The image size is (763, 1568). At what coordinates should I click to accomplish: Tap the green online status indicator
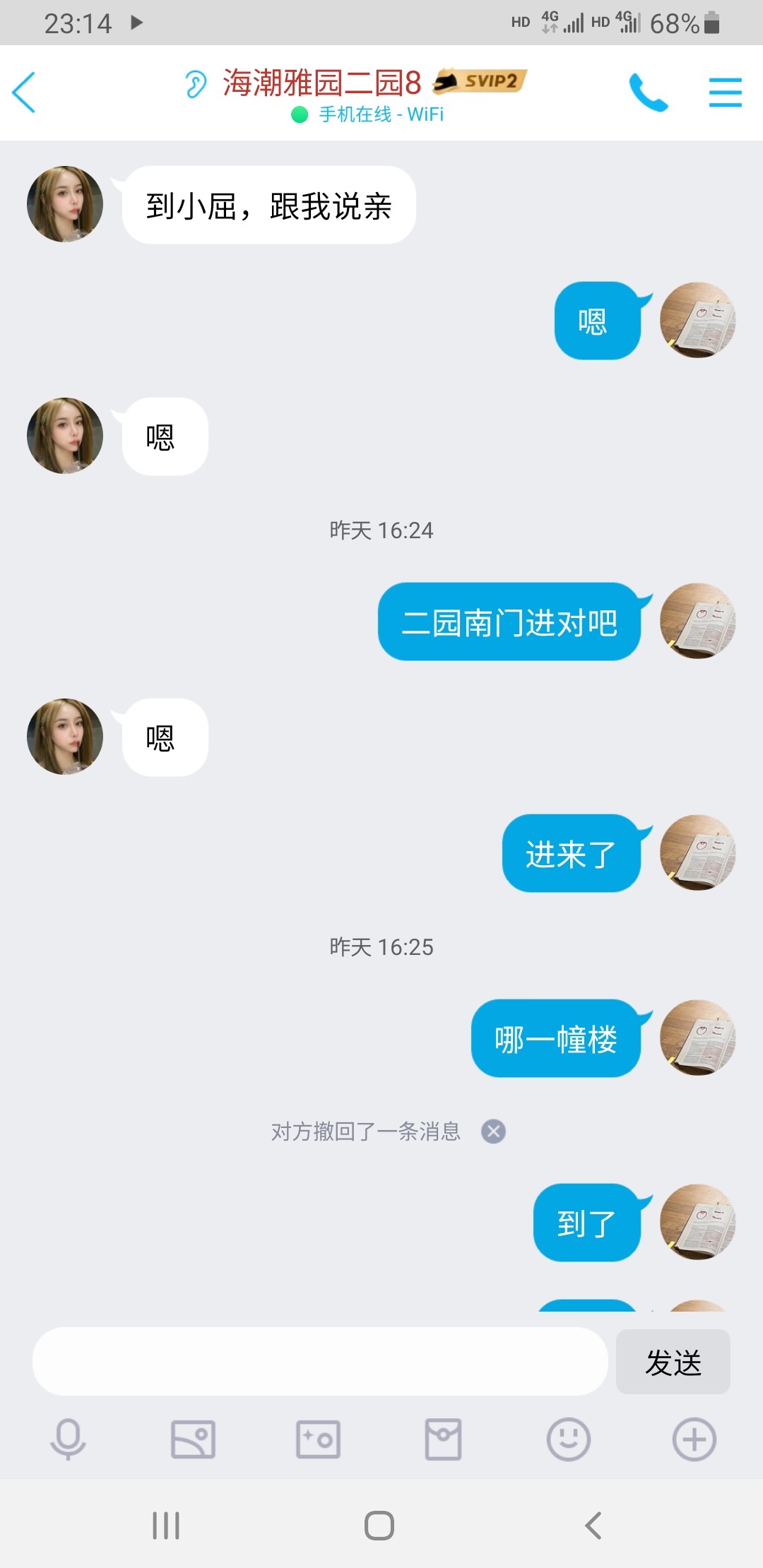click(x=300, y=114)
